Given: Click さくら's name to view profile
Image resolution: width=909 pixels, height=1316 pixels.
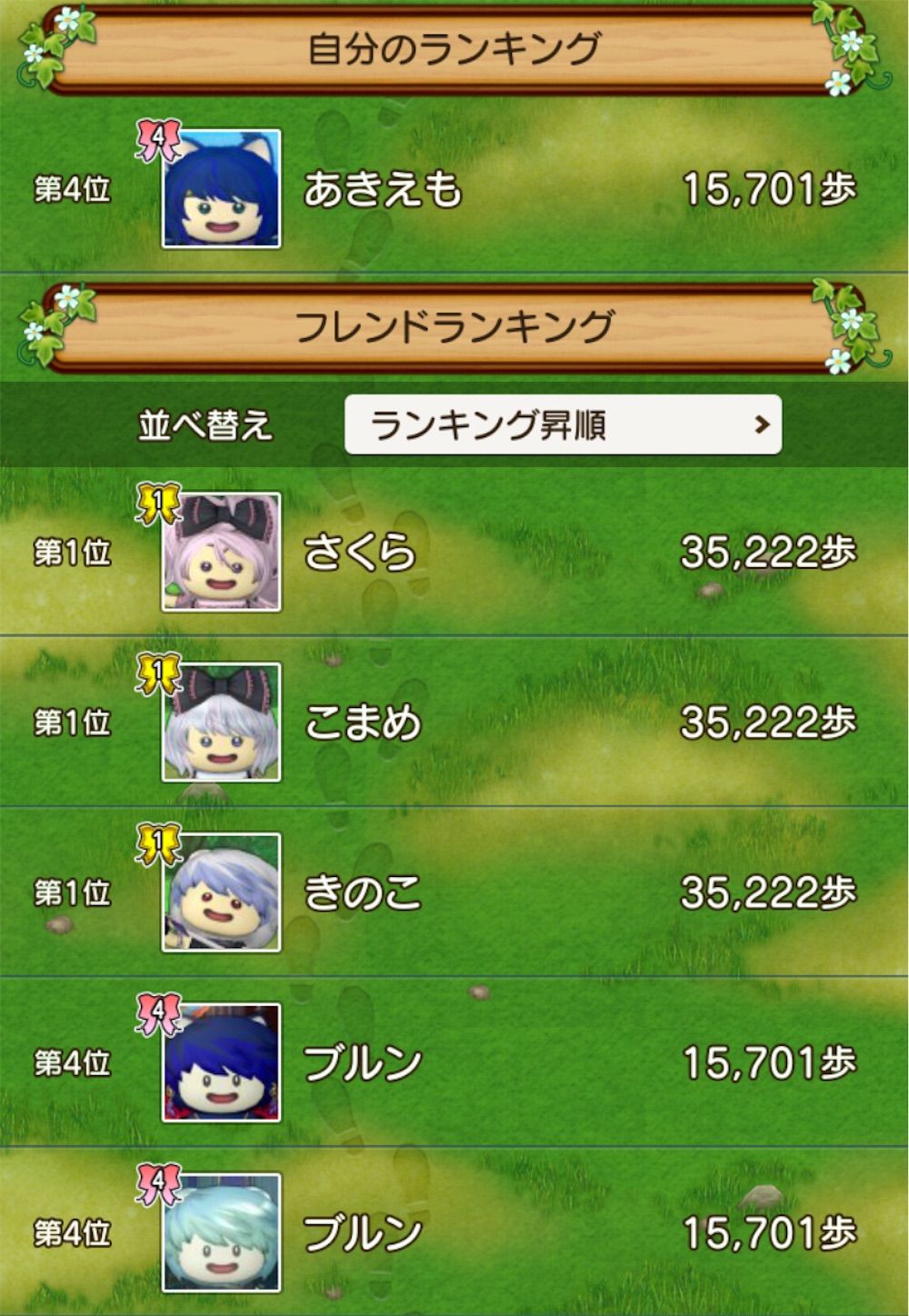Looking at the screenshot, I should [364, 552].
